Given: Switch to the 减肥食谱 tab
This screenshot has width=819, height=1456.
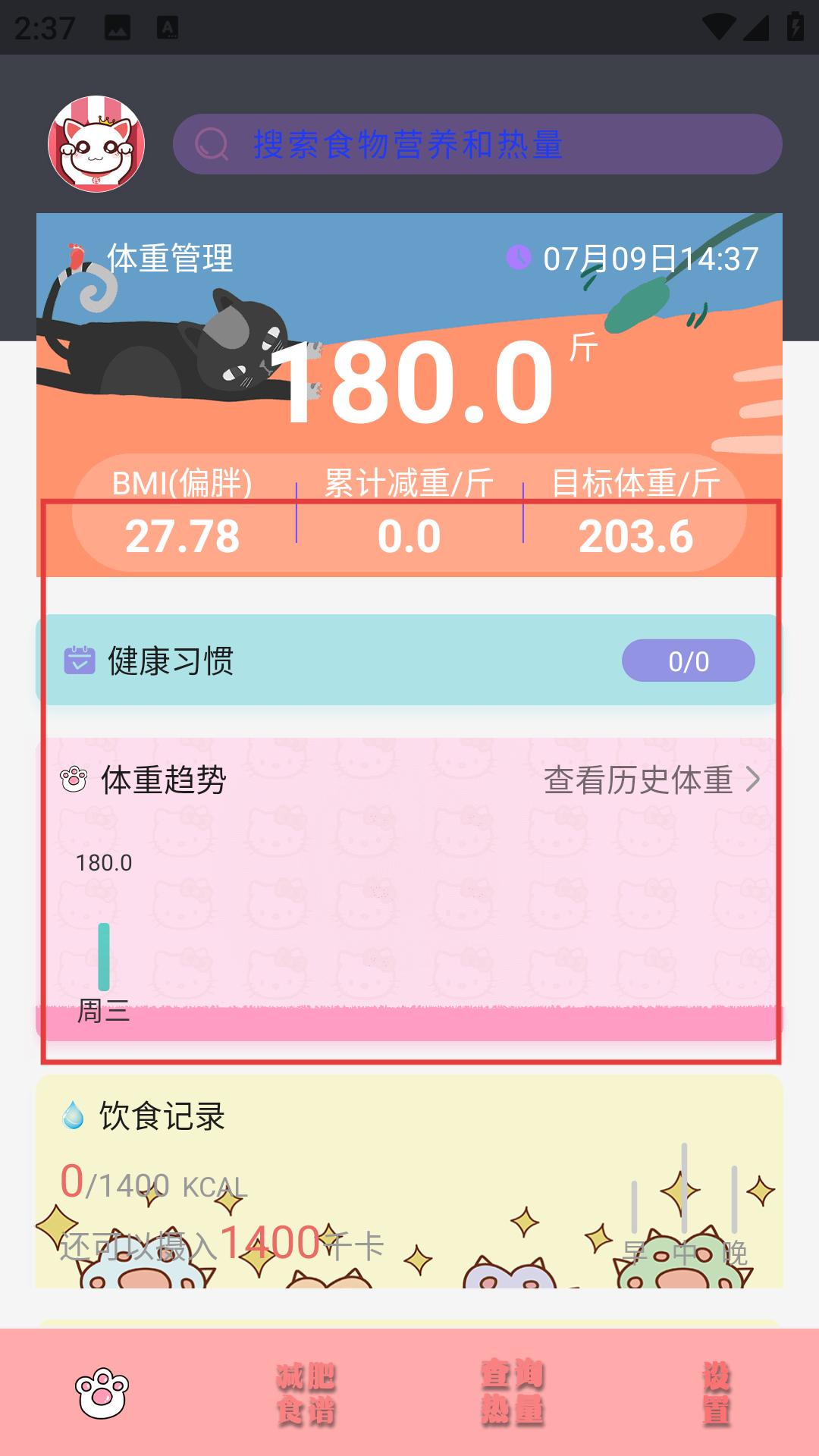Looking at the screenshot, I should 306,1394.
